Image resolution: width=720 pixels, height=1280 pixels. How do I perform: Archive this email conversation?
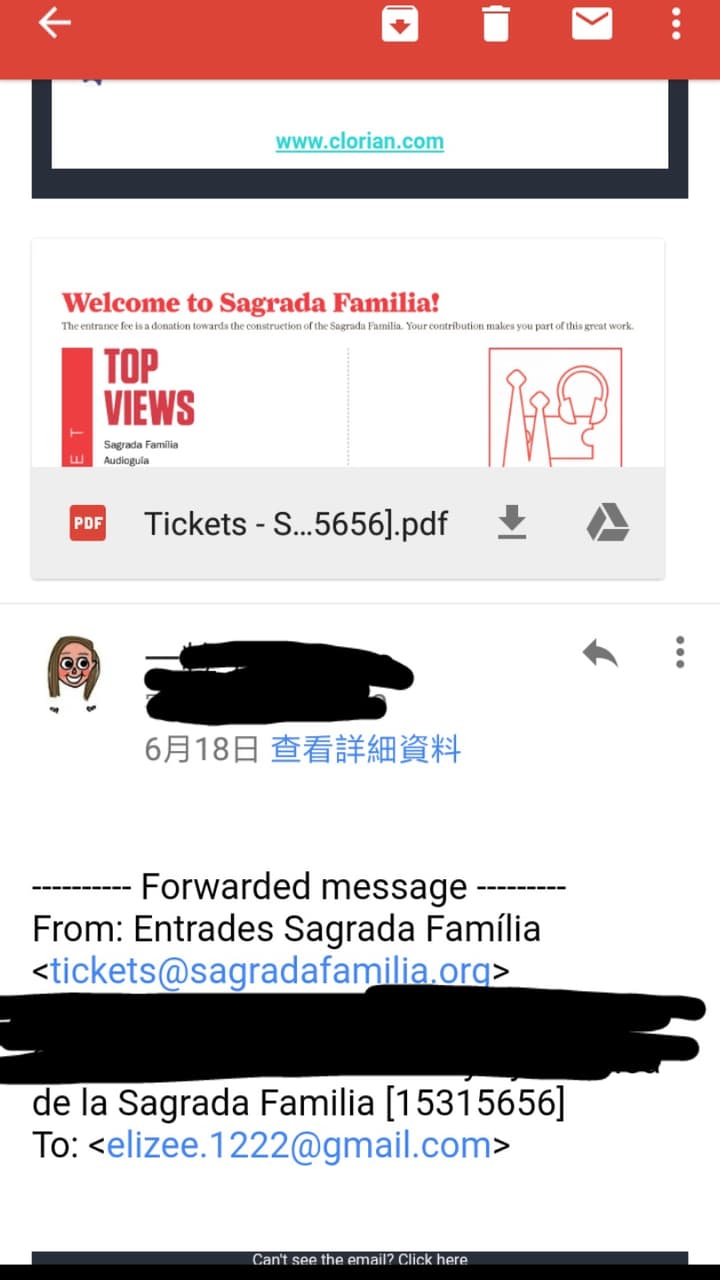pyautogui.click(x=400, y=23)
